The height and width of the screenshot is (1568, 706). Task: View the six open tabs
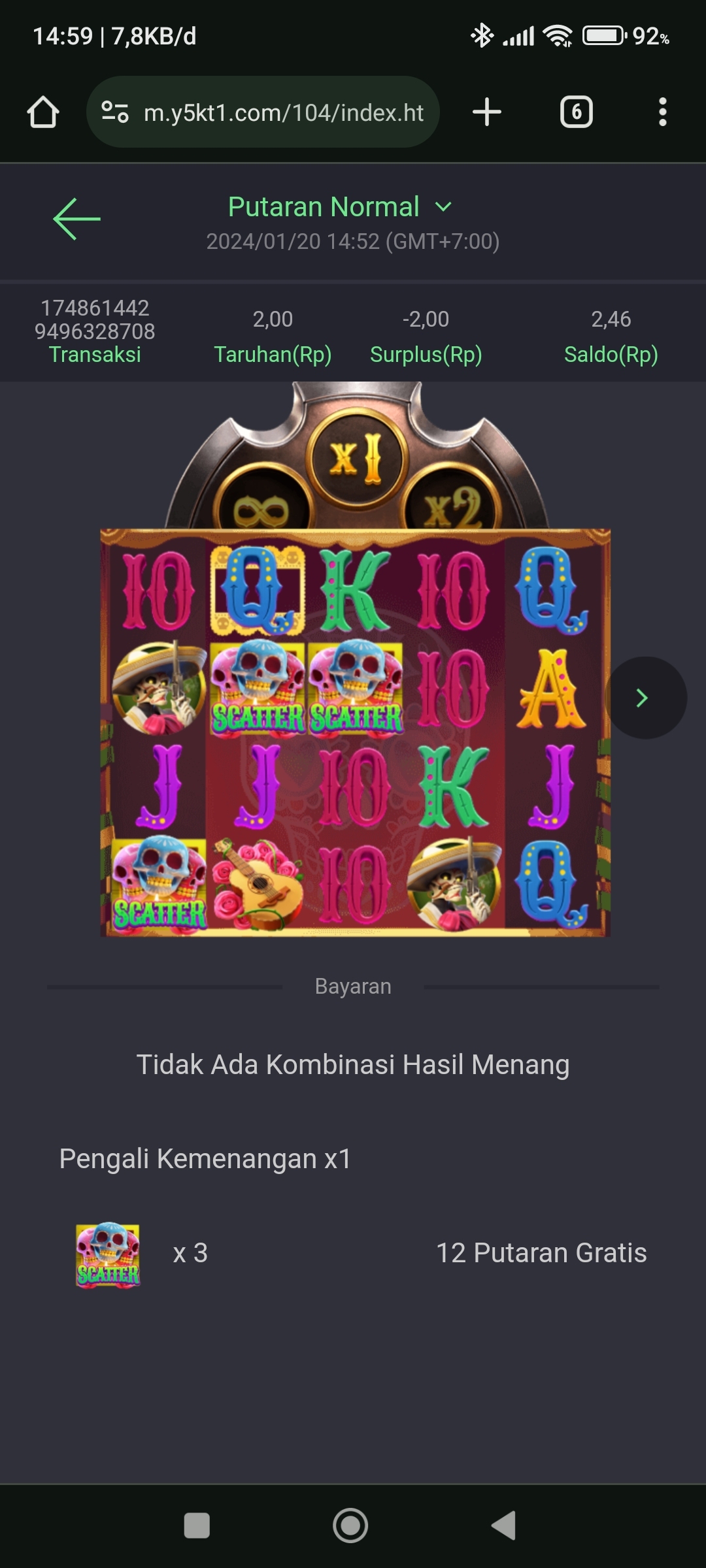[576, 112]
